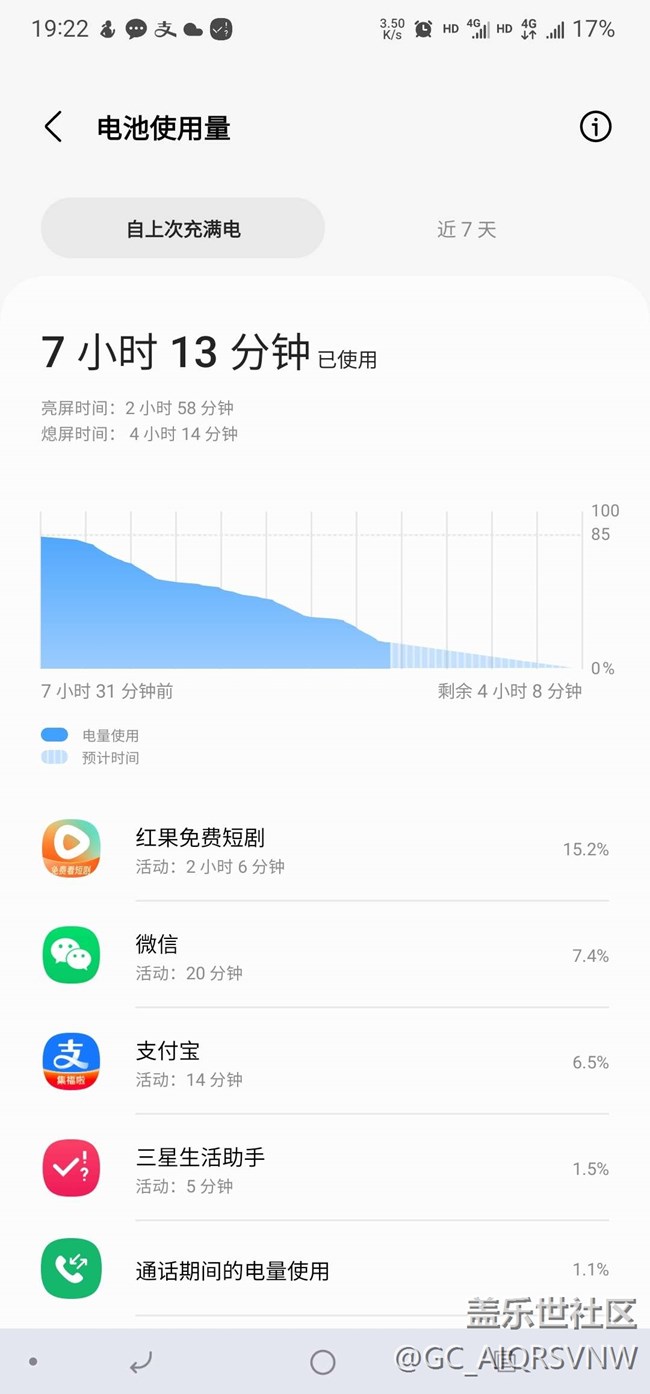
Task: View 微信 battery usage details
Action: (325, 955)
